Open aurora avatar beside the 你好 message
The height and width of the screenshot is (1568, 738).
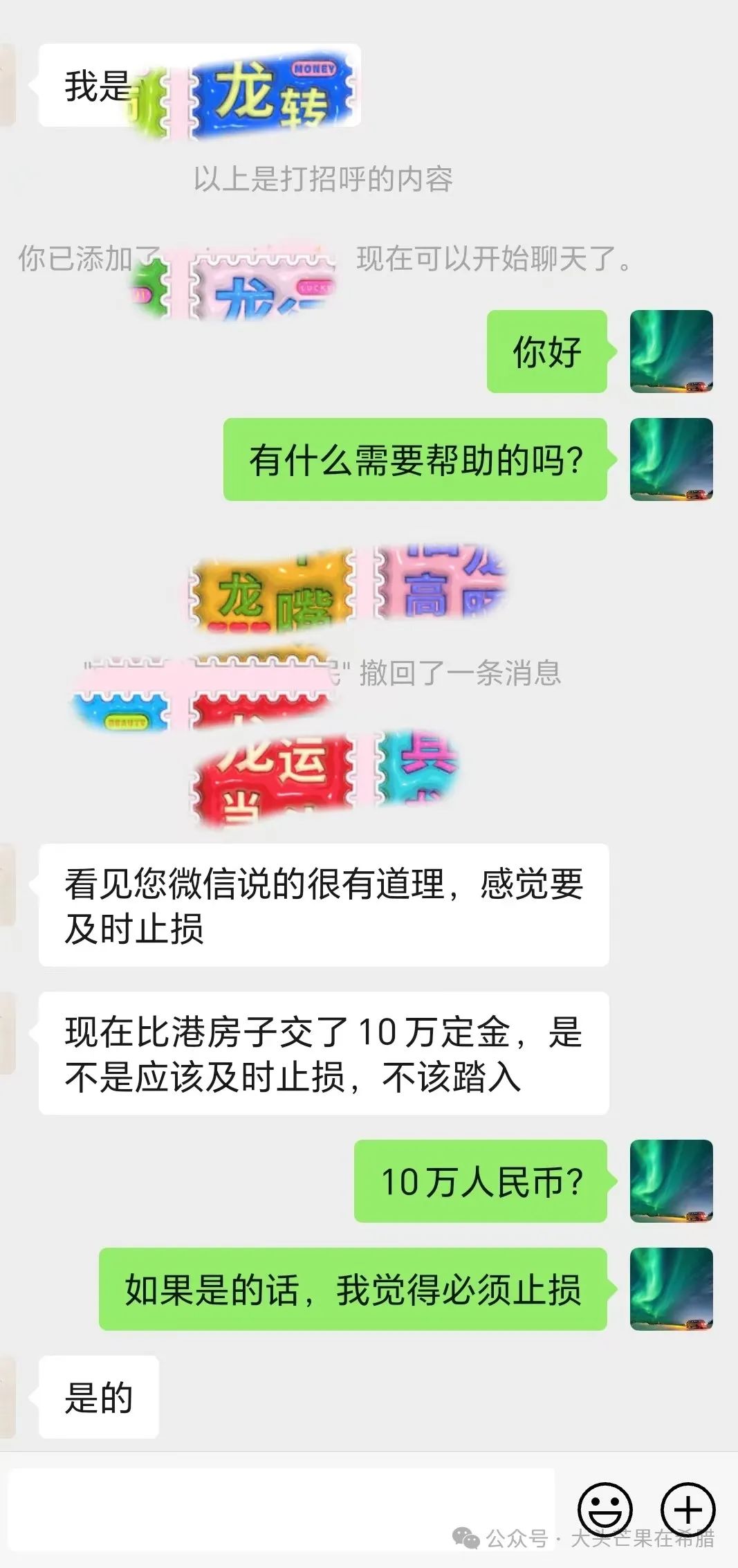coord(671,352)
